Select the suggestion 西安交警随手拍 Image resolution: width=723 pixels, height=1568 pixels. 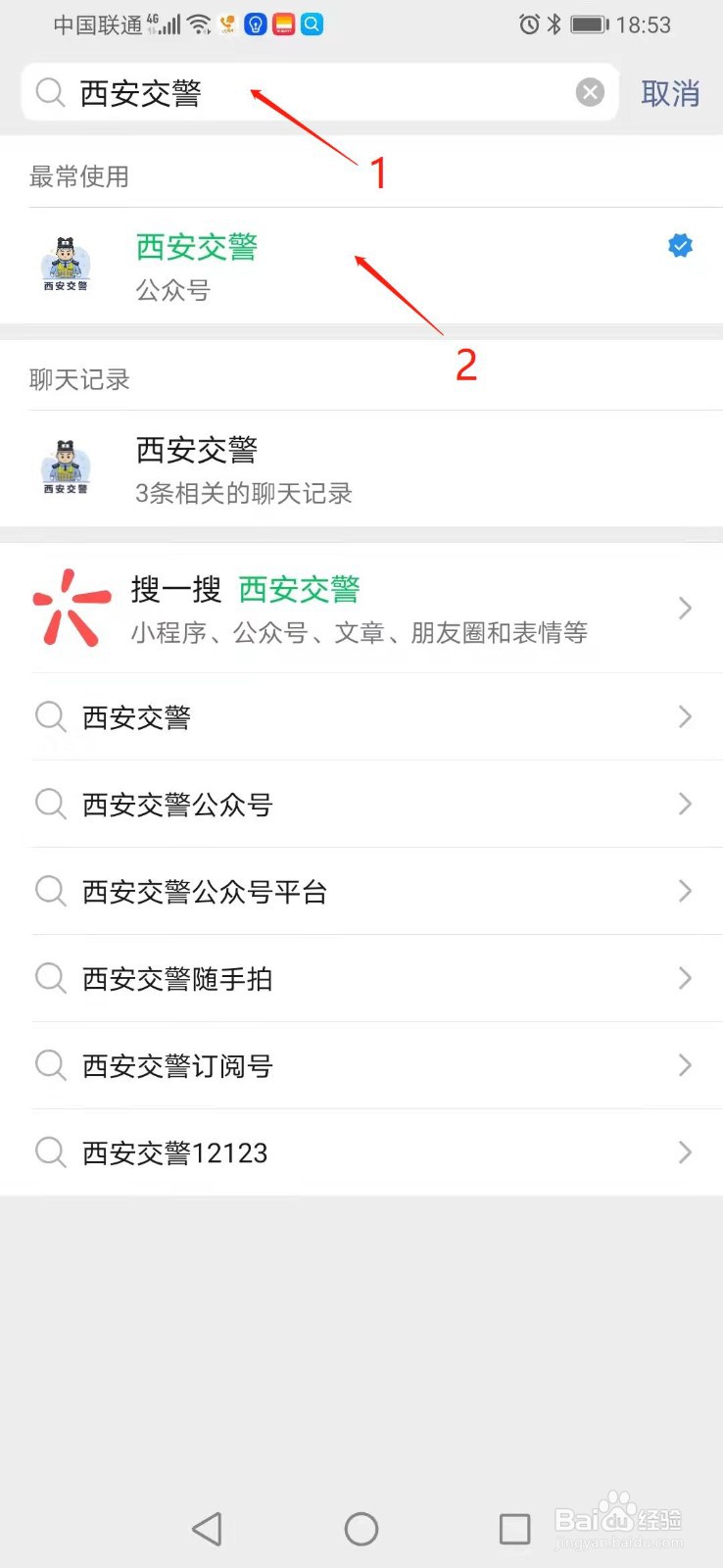click(x=361, y=979)
